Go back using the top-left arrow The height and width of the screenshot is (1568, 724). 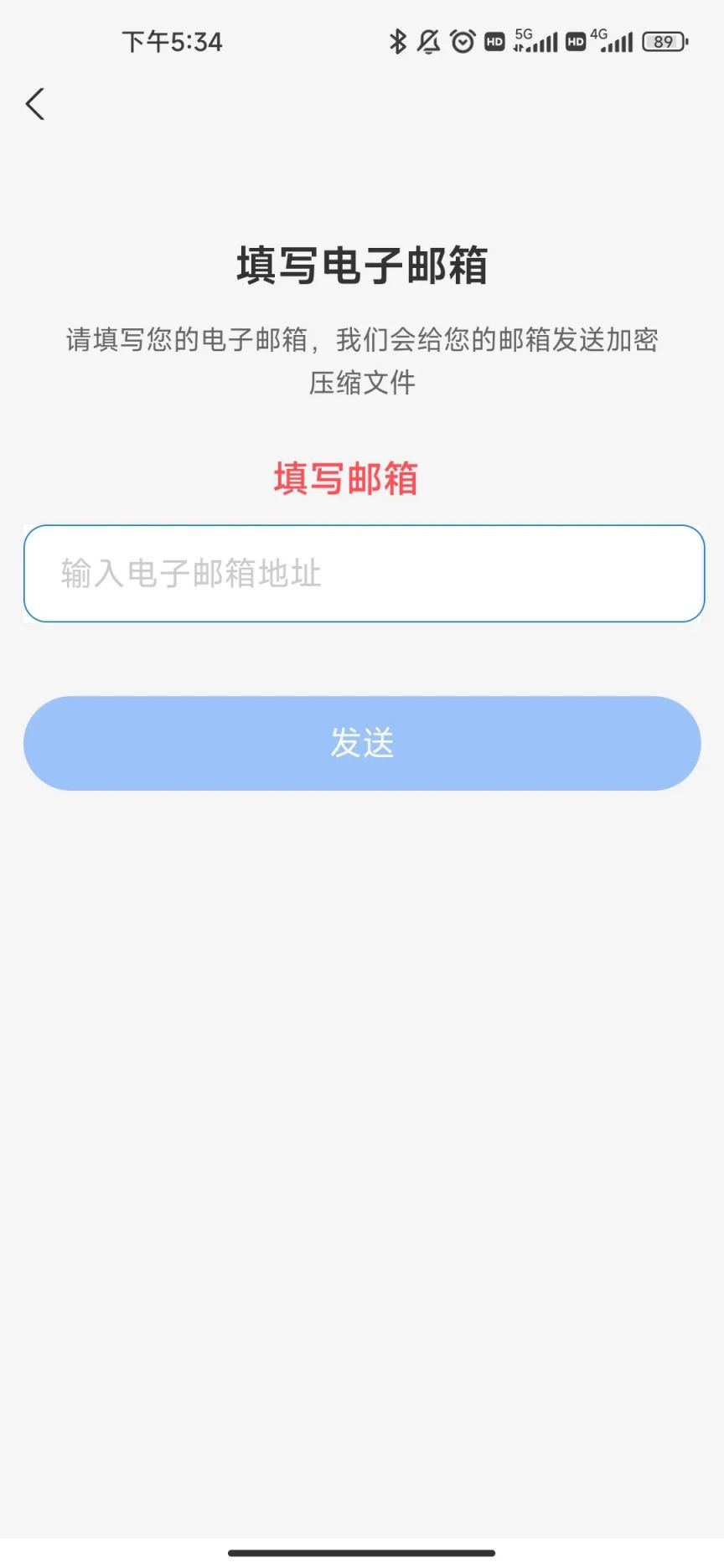point(35,105)
